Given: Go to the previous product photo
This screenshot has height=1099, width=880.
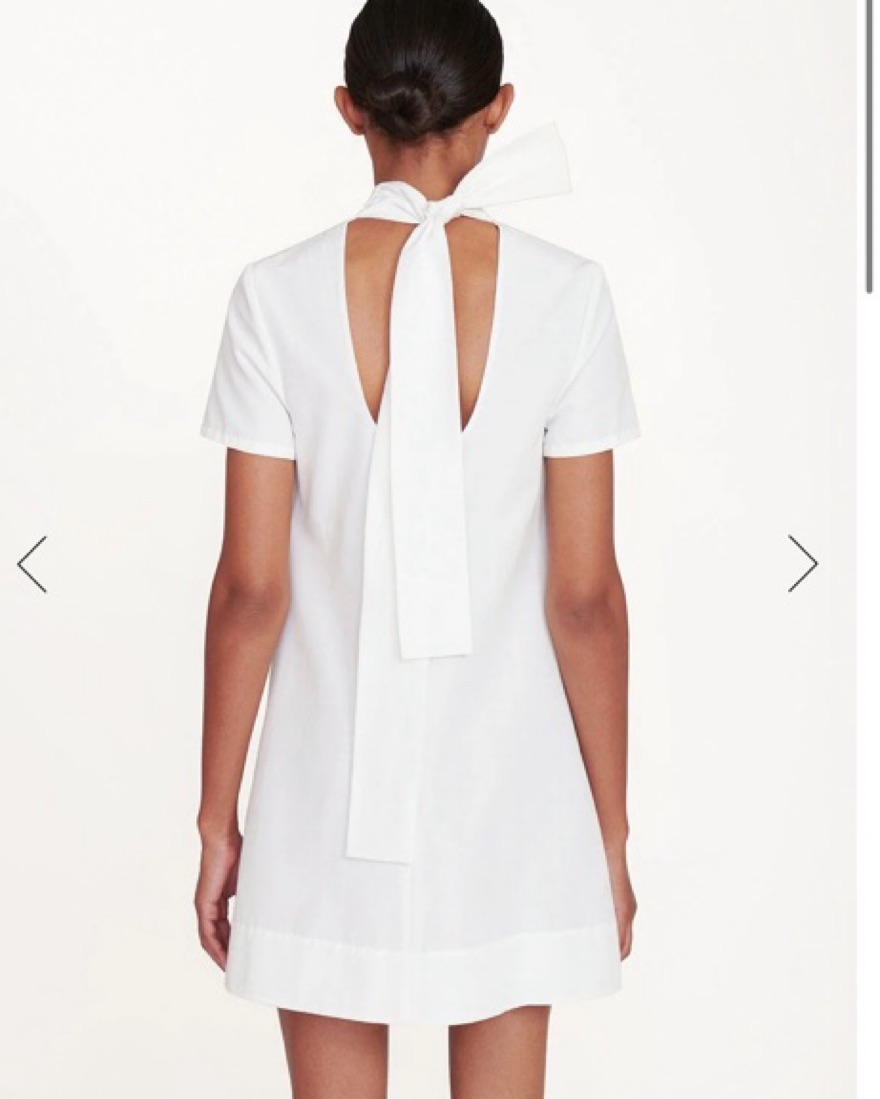Looking at the screenshot, I should pos(32,564).
